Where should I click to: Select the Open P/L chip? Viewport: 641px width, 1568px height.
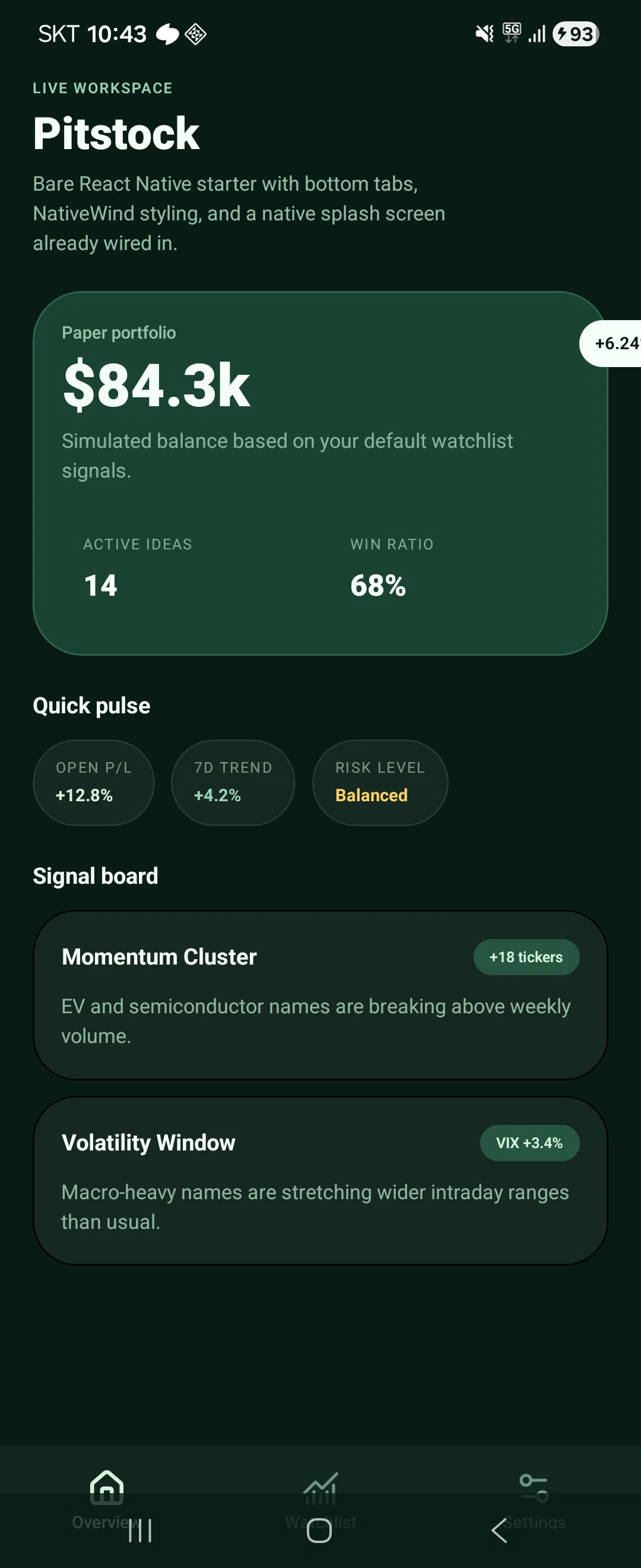(x=94, y=782)
